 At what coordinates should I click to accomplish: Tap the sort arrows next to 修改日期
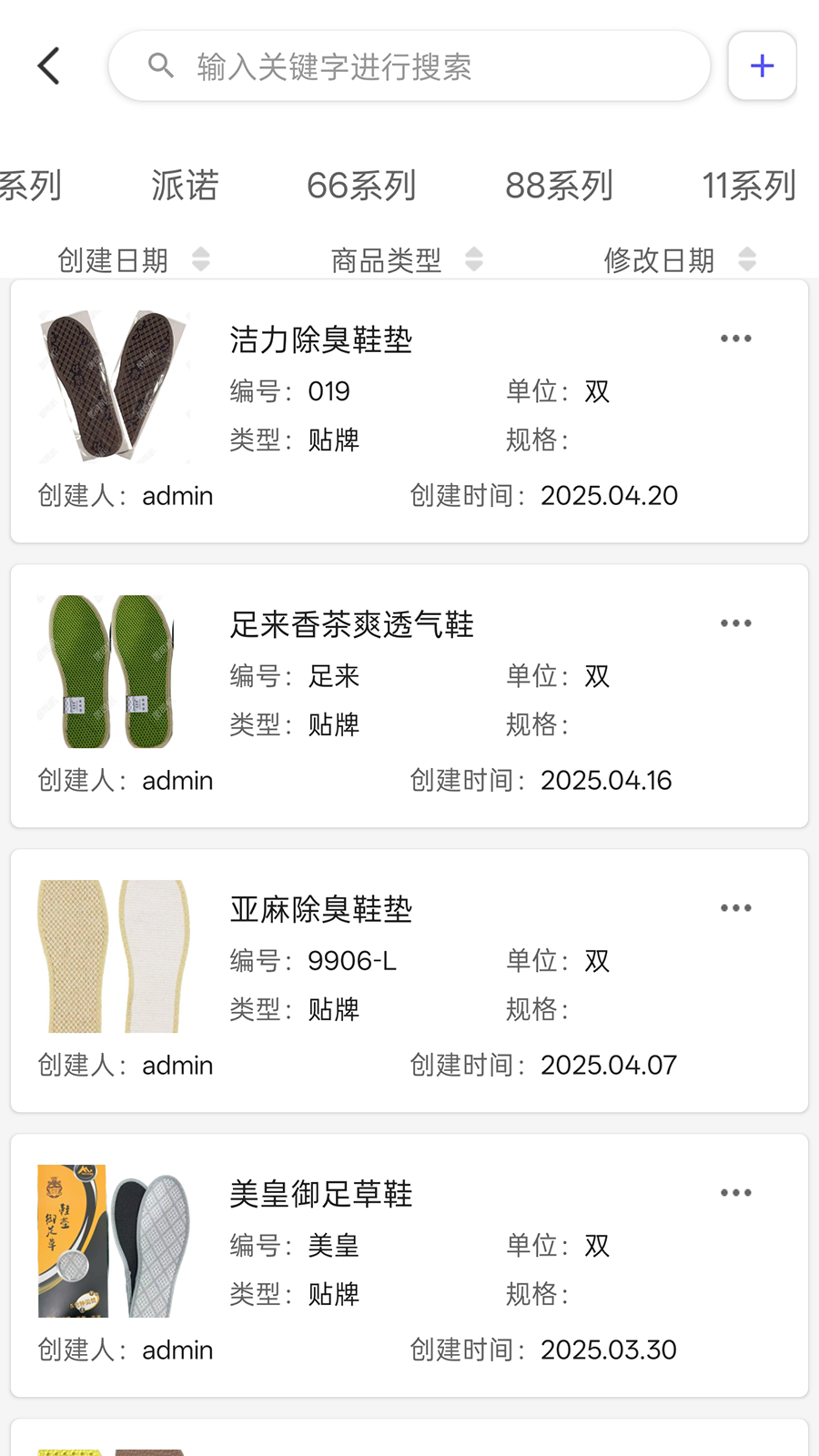(746, 259)
